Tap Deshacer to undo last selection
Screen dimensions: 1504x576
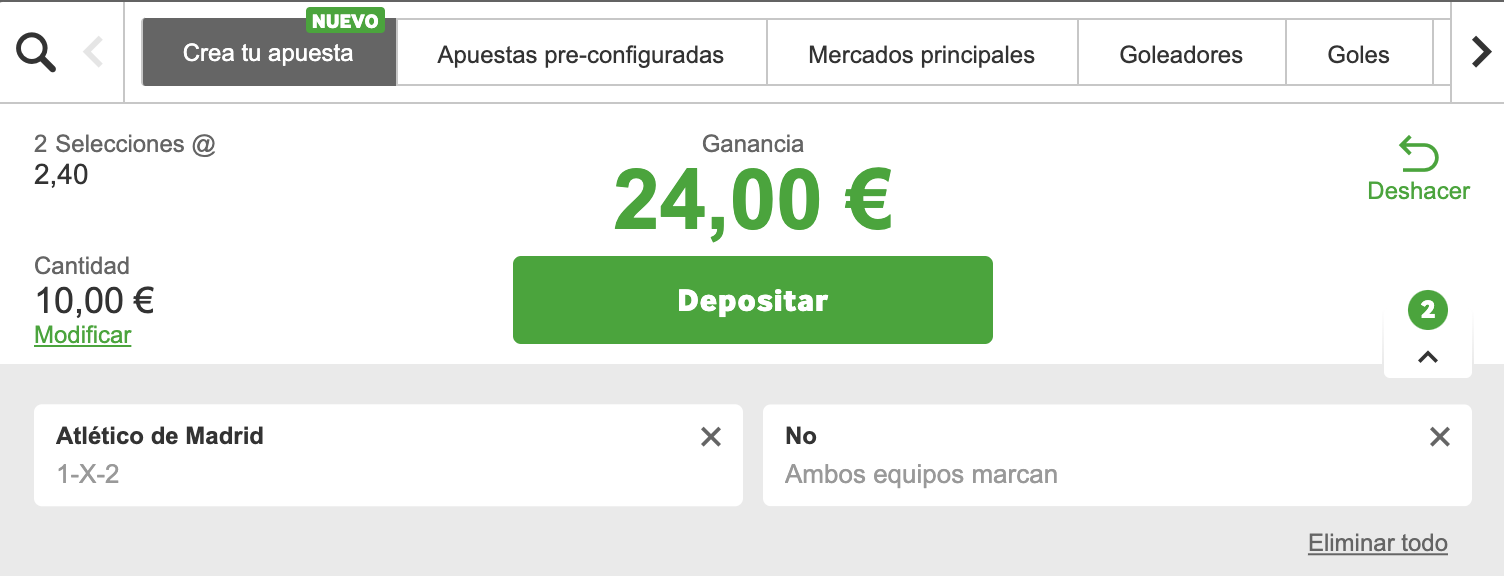click(1418, 170)
